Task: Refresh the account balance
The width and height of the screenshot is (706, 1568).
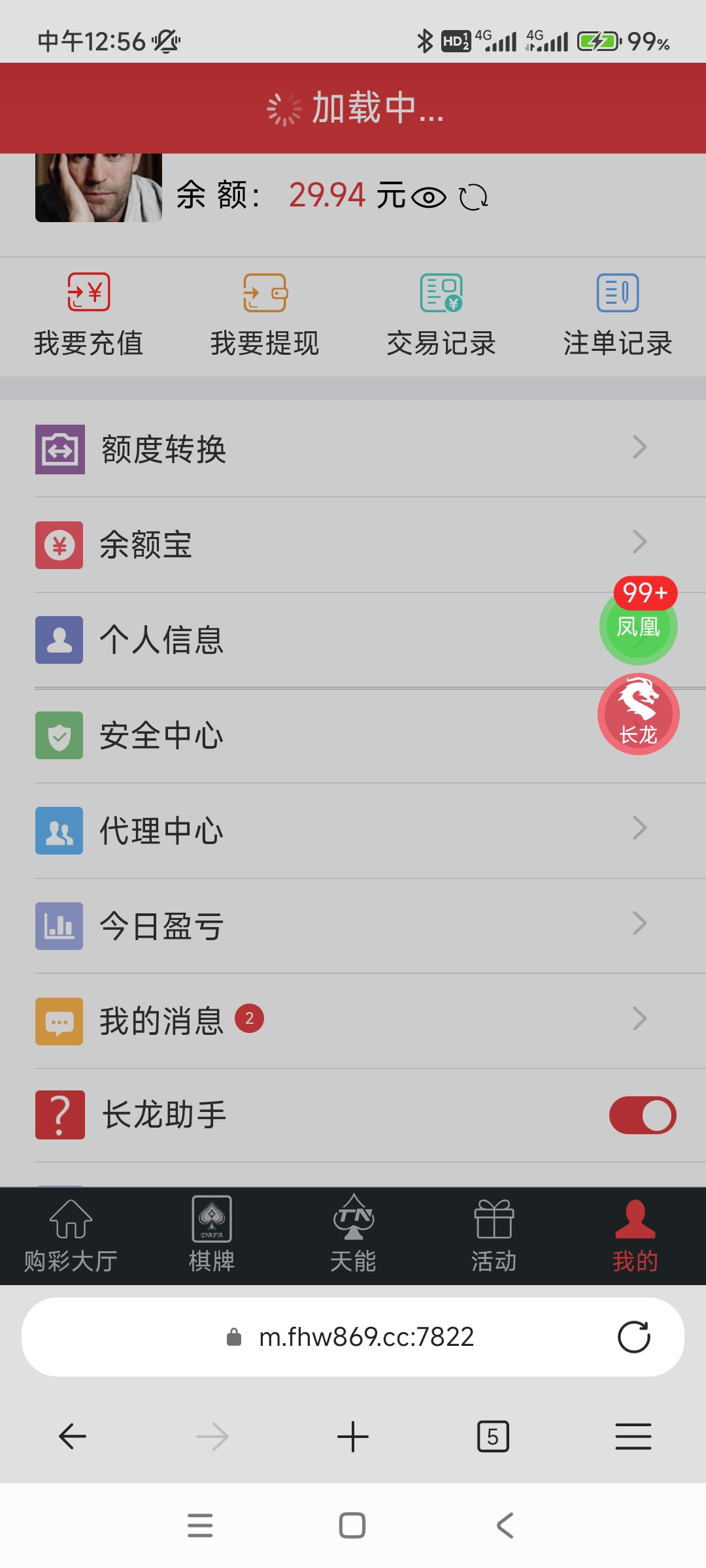Action: coord(473,197)
